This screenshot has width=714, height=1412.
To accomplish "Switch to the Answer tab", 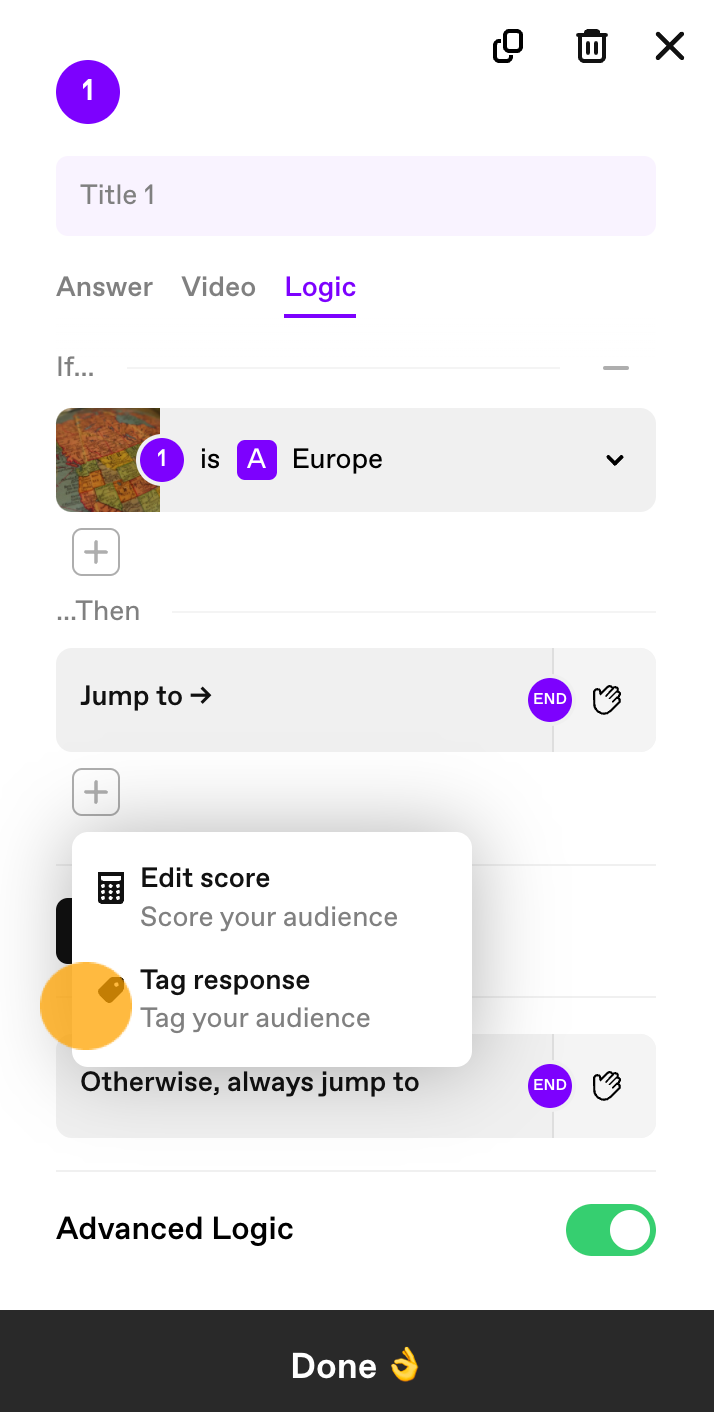I will coord(104,287).
